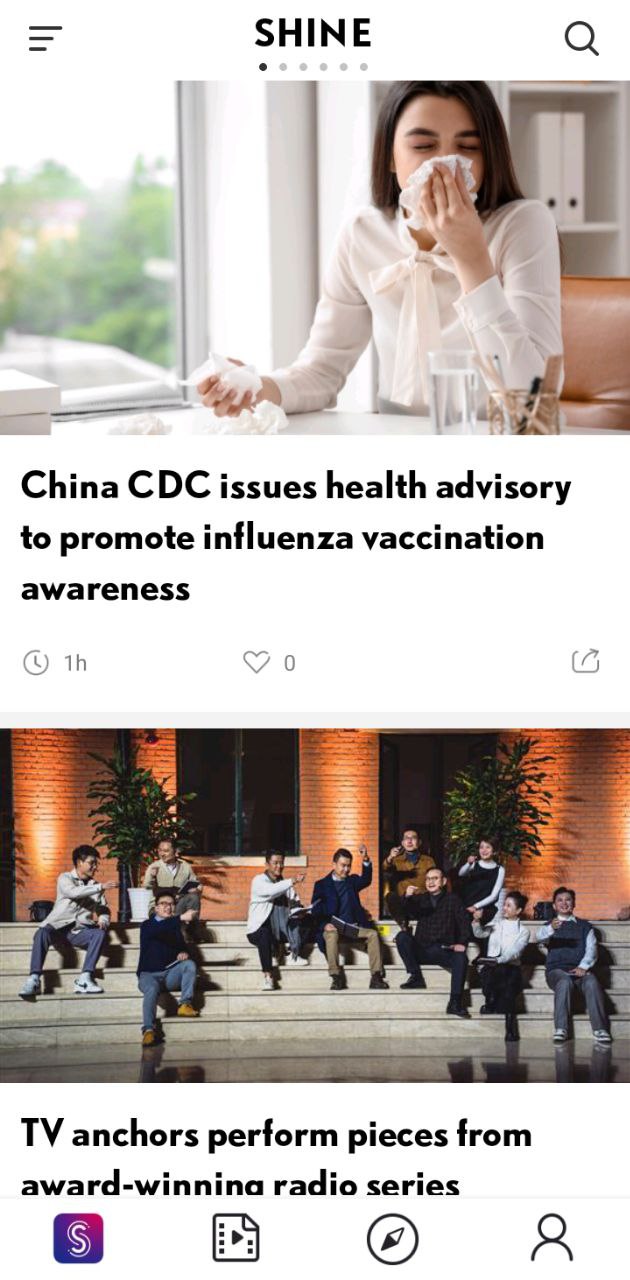This screenshot has height=1280, width=630.
Task: Go to the profile tab
Action: pyautogui.click(x=551, y=1238)
